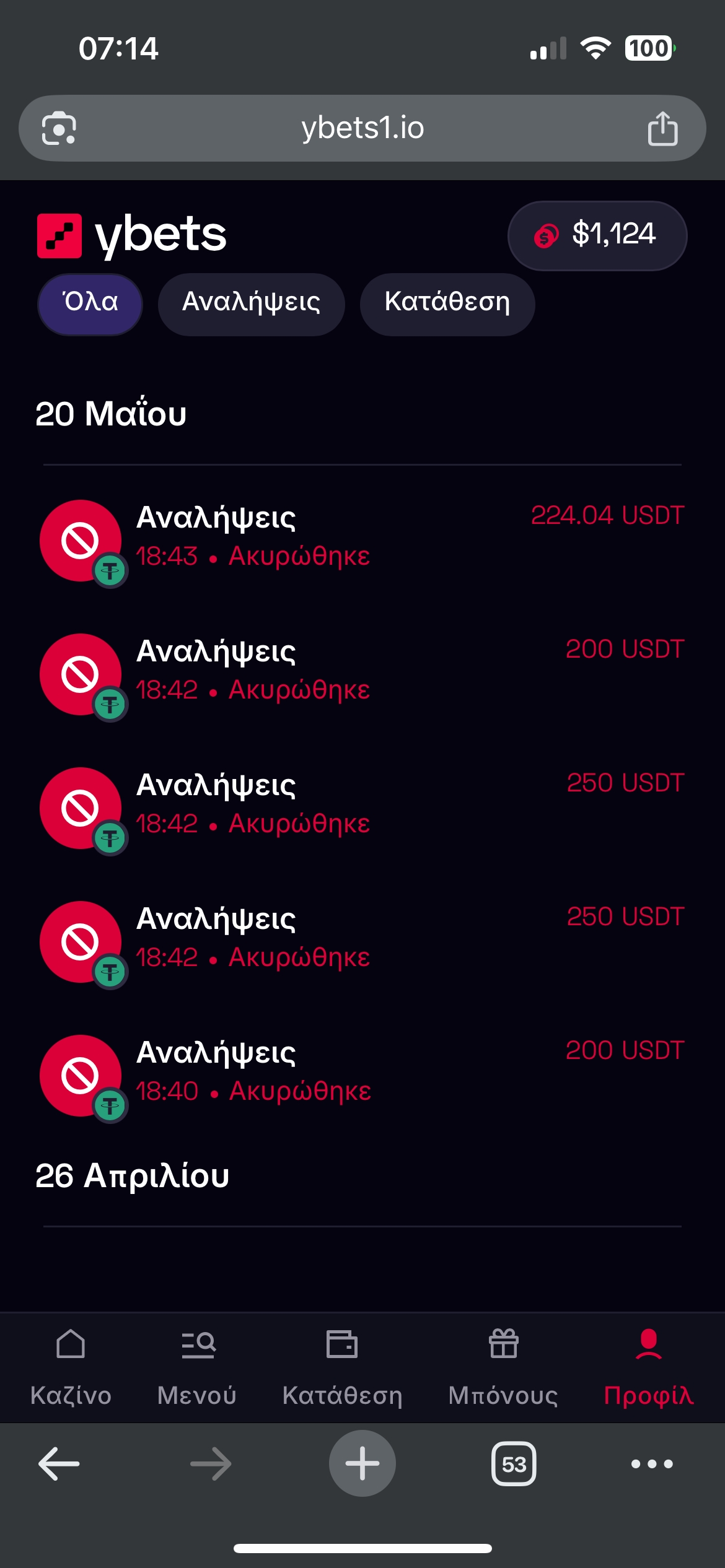Viewport: 725px width, 1568px height.
Task: Open a new browser tab
Action: [362, 1463]
